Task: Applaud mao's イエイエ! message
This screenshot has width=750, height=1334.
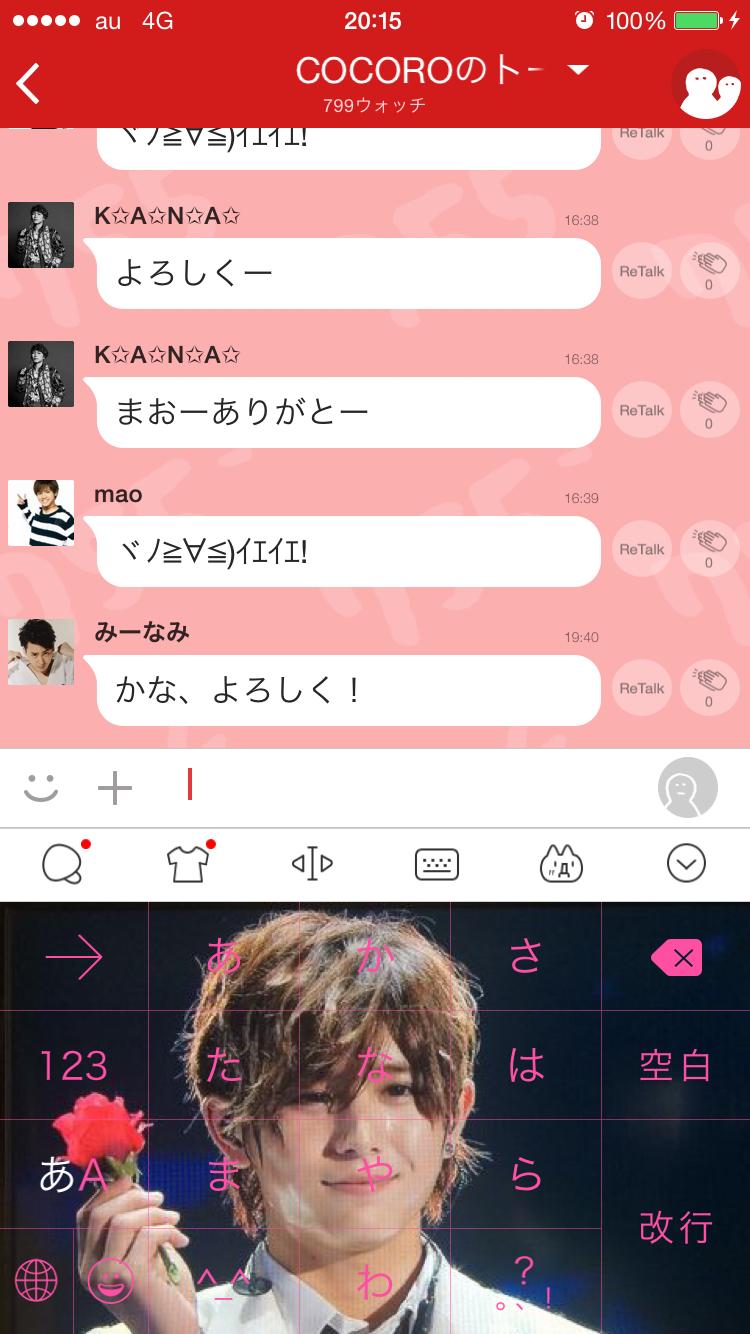Action: click(709, 548)
